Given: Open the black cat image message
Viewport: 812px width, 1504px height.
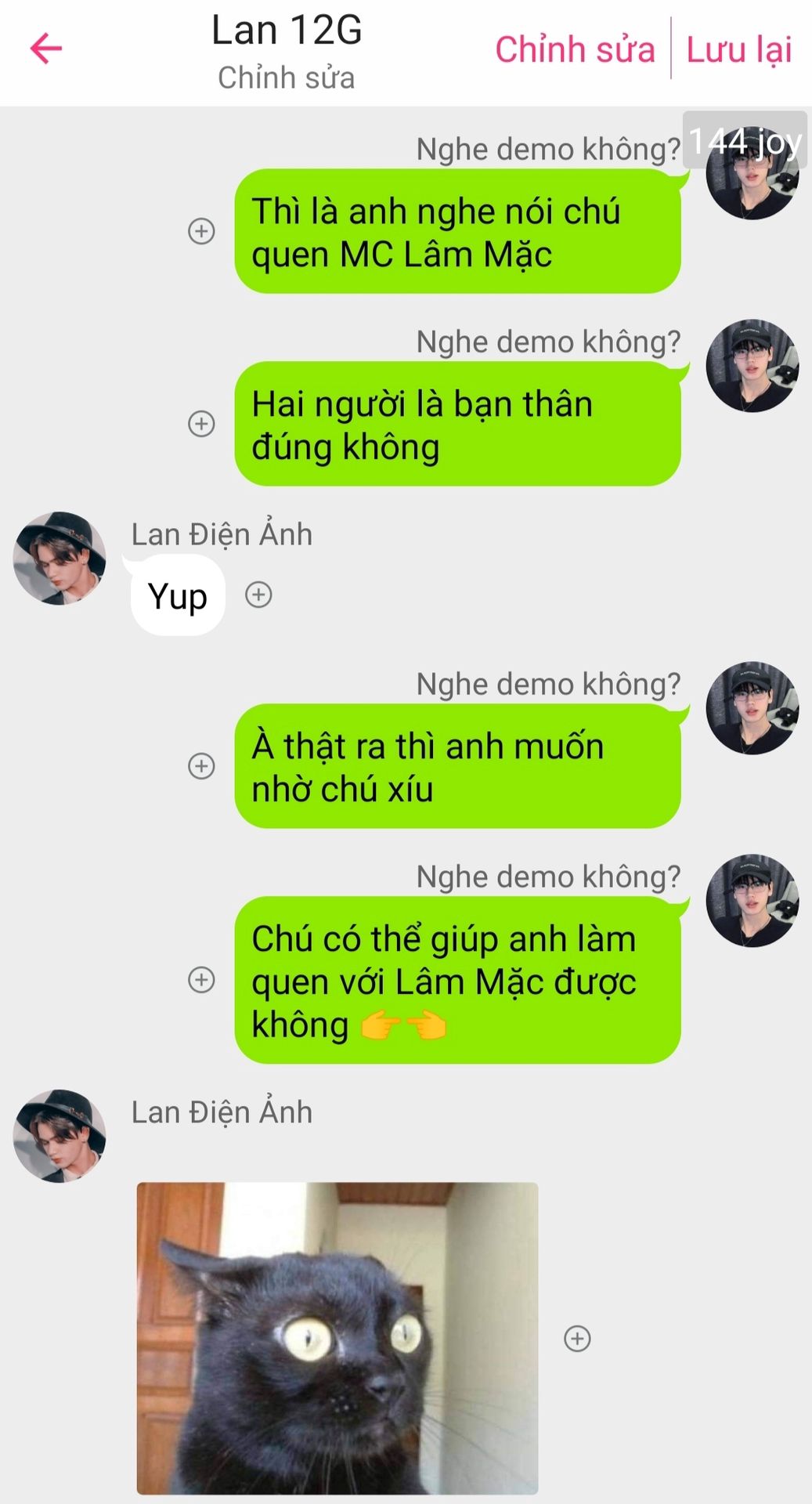Looking at the screenshot, I should 337,1338.
